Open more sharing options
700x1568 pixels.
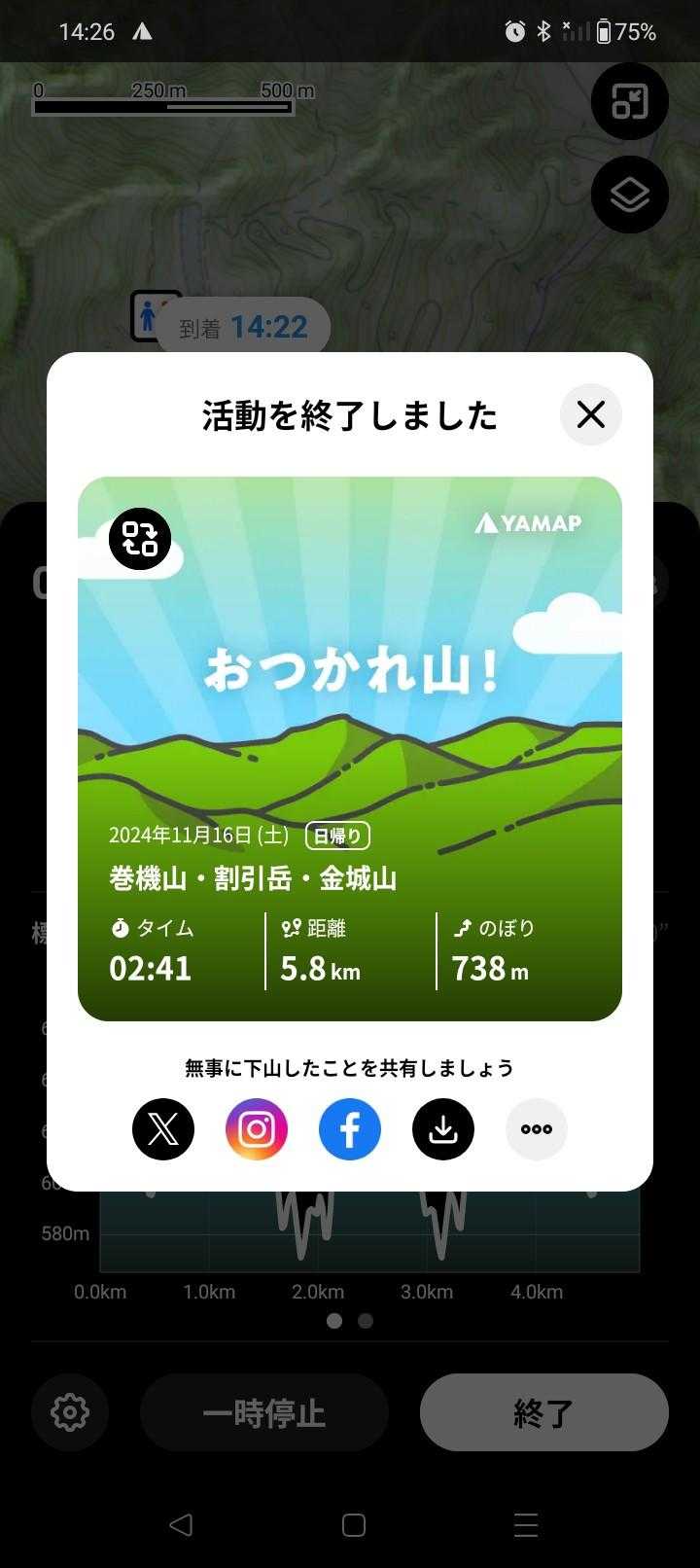click(537, 1129)
